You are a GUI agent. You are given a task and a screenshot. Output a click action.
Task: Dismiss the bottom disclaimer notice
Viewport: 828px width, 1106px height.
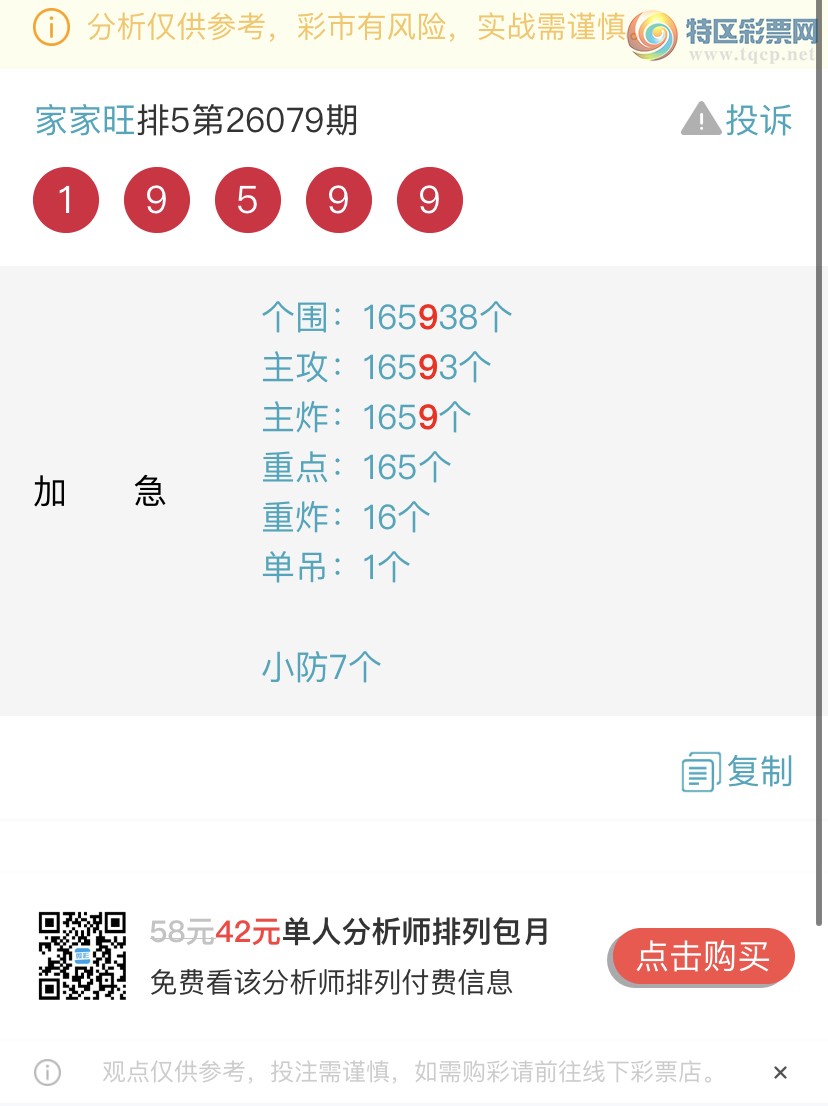tap(780, 1073)
